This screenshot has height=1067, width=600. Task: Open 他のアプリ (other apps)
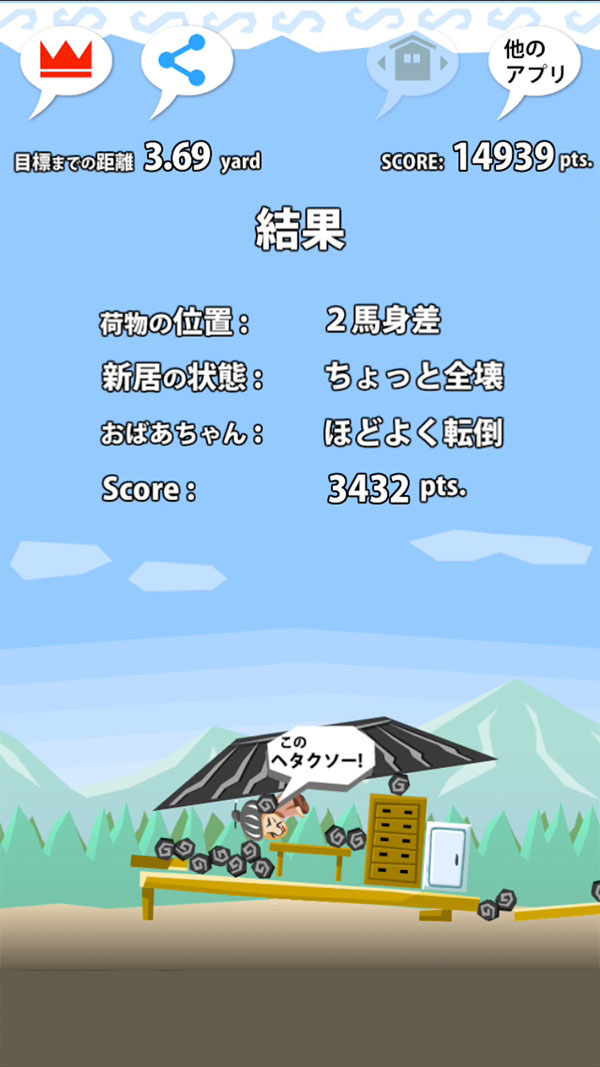tap(535, 62)
